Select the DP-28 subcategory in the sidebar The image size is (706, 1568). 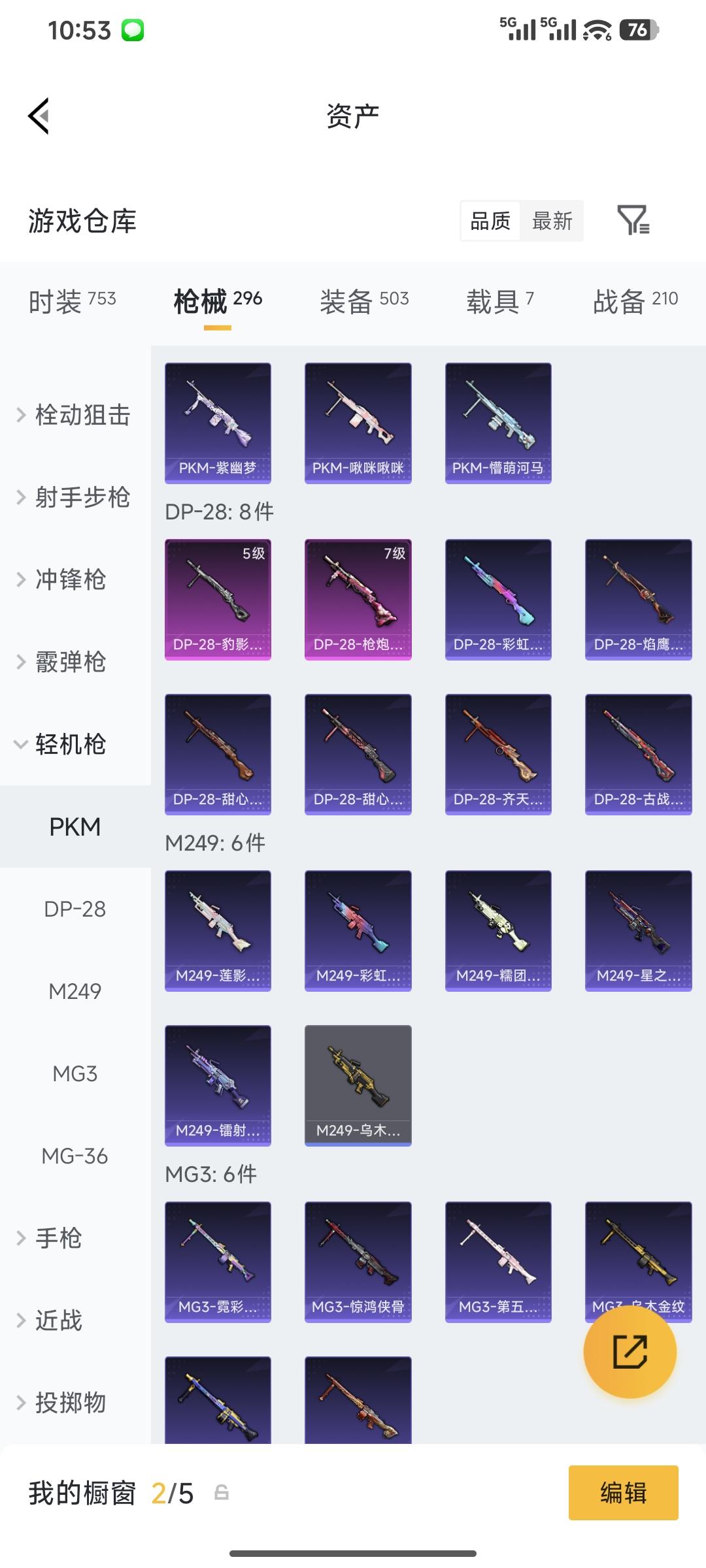(75, 909)
